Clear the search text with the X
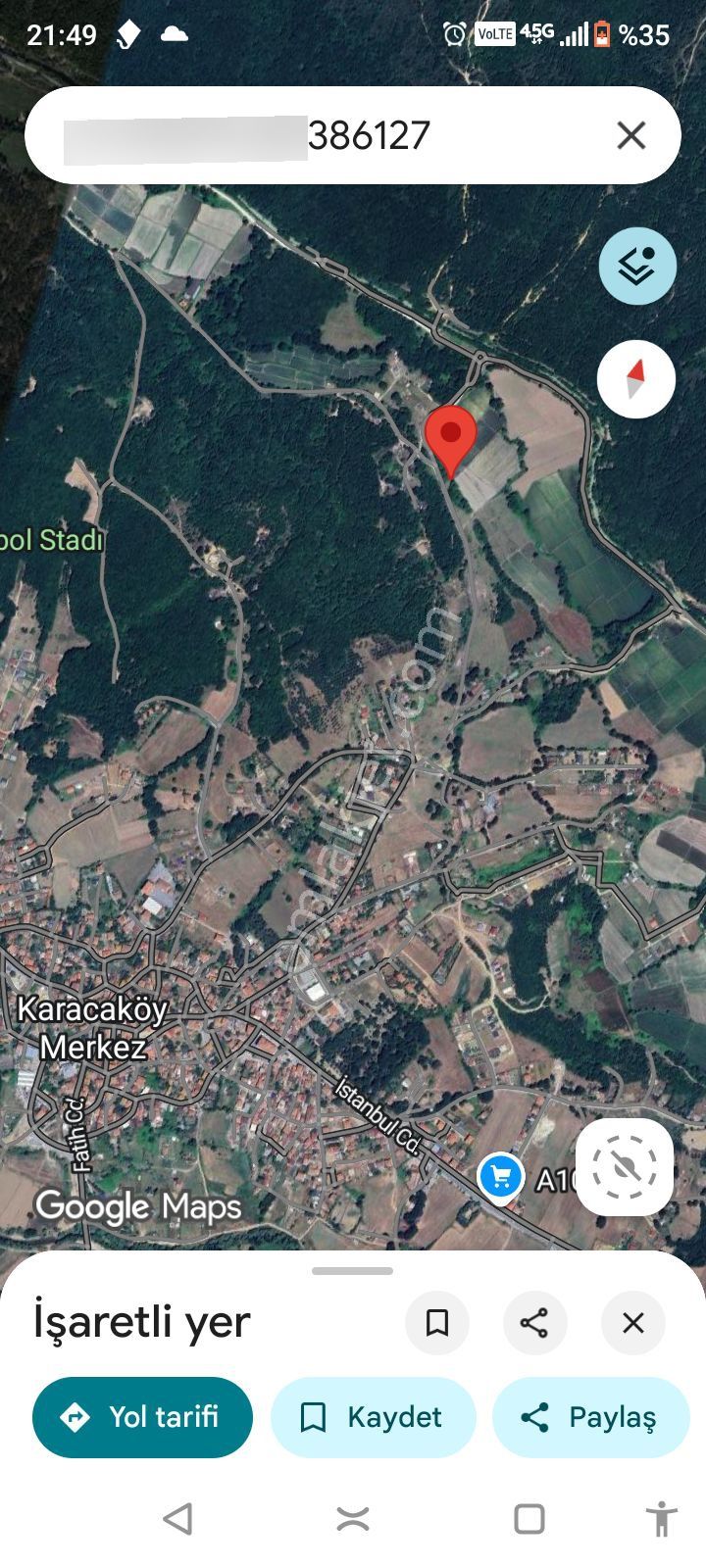Screen dimensions: 706x1568 (x=631, y=135)
